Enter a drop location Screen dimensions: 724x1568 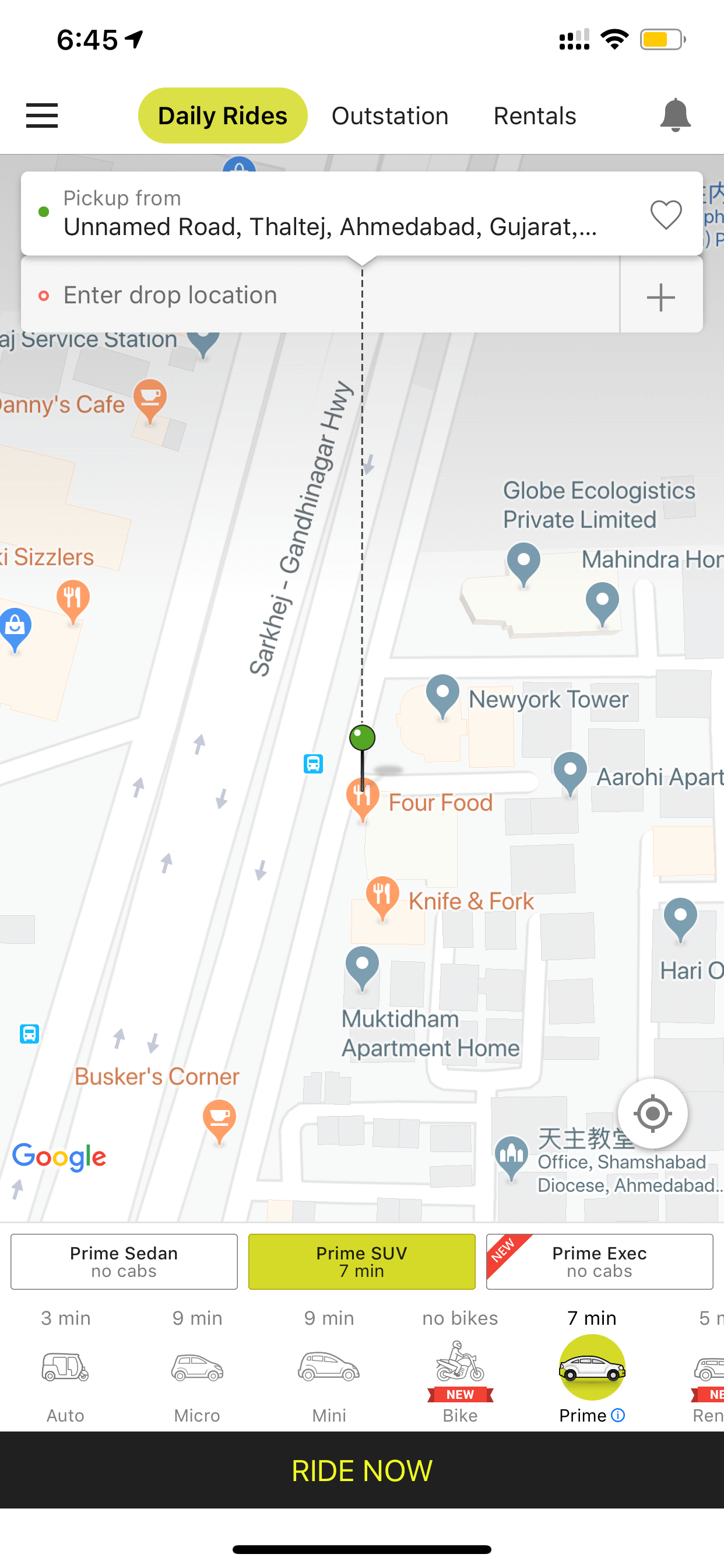pyautogui.click(x=321, y=295)
